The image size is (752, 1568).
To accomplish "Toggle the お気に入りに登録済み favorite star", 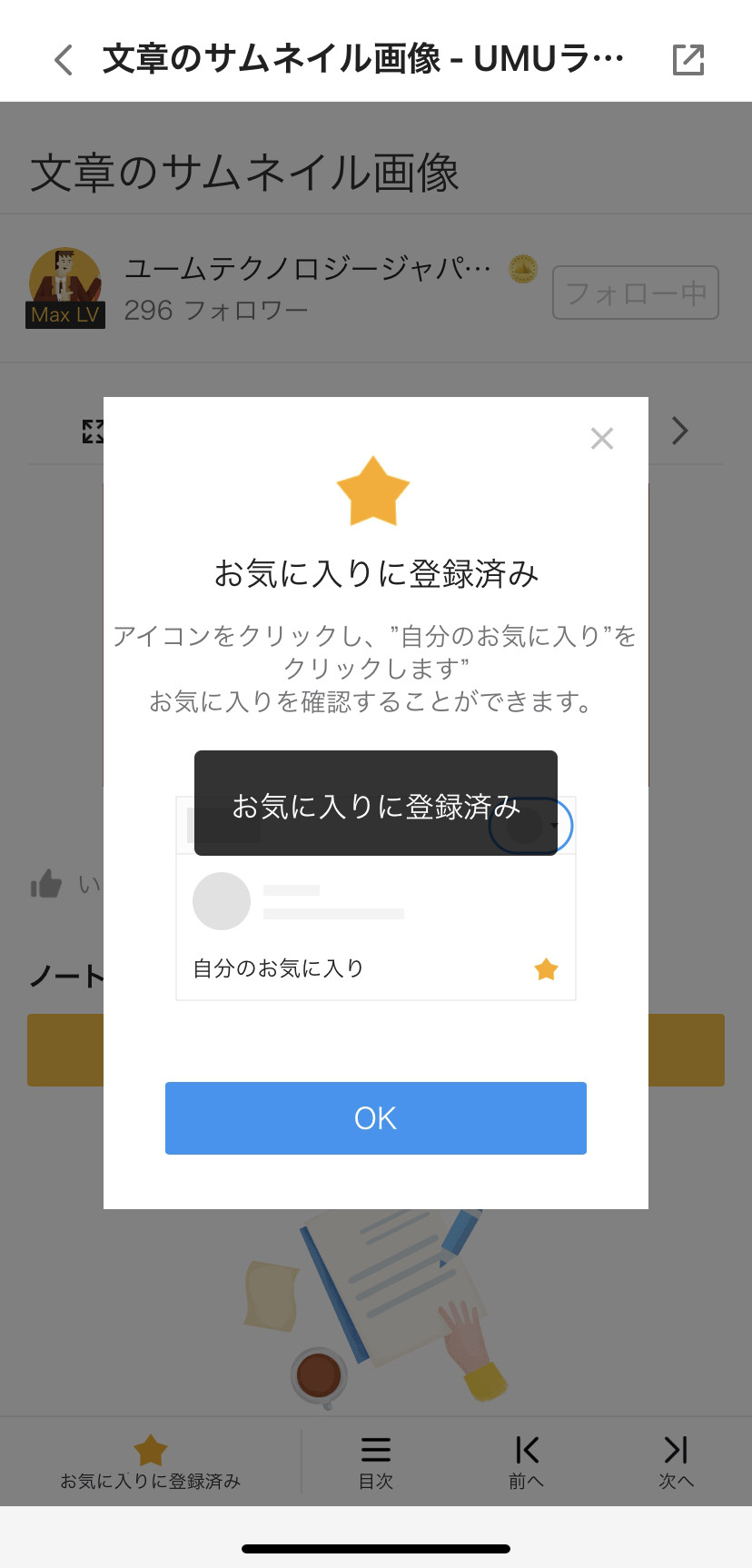I will (x=151, y=1462).
